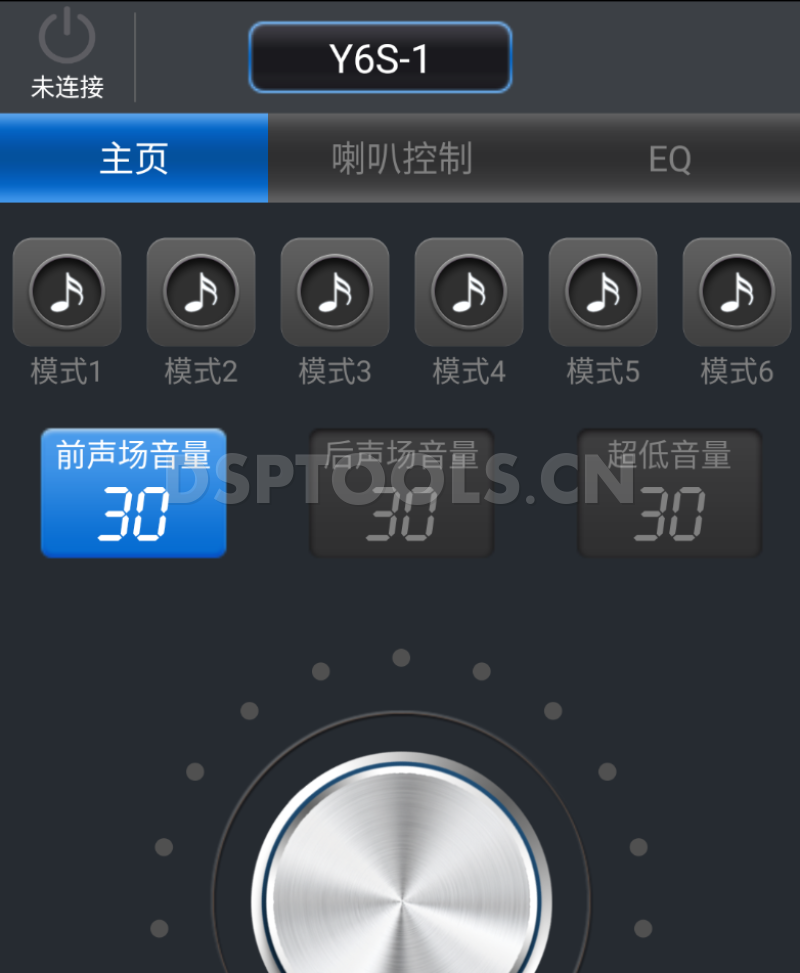
Task: Click the large rotary volume knob
Action: 400,900
